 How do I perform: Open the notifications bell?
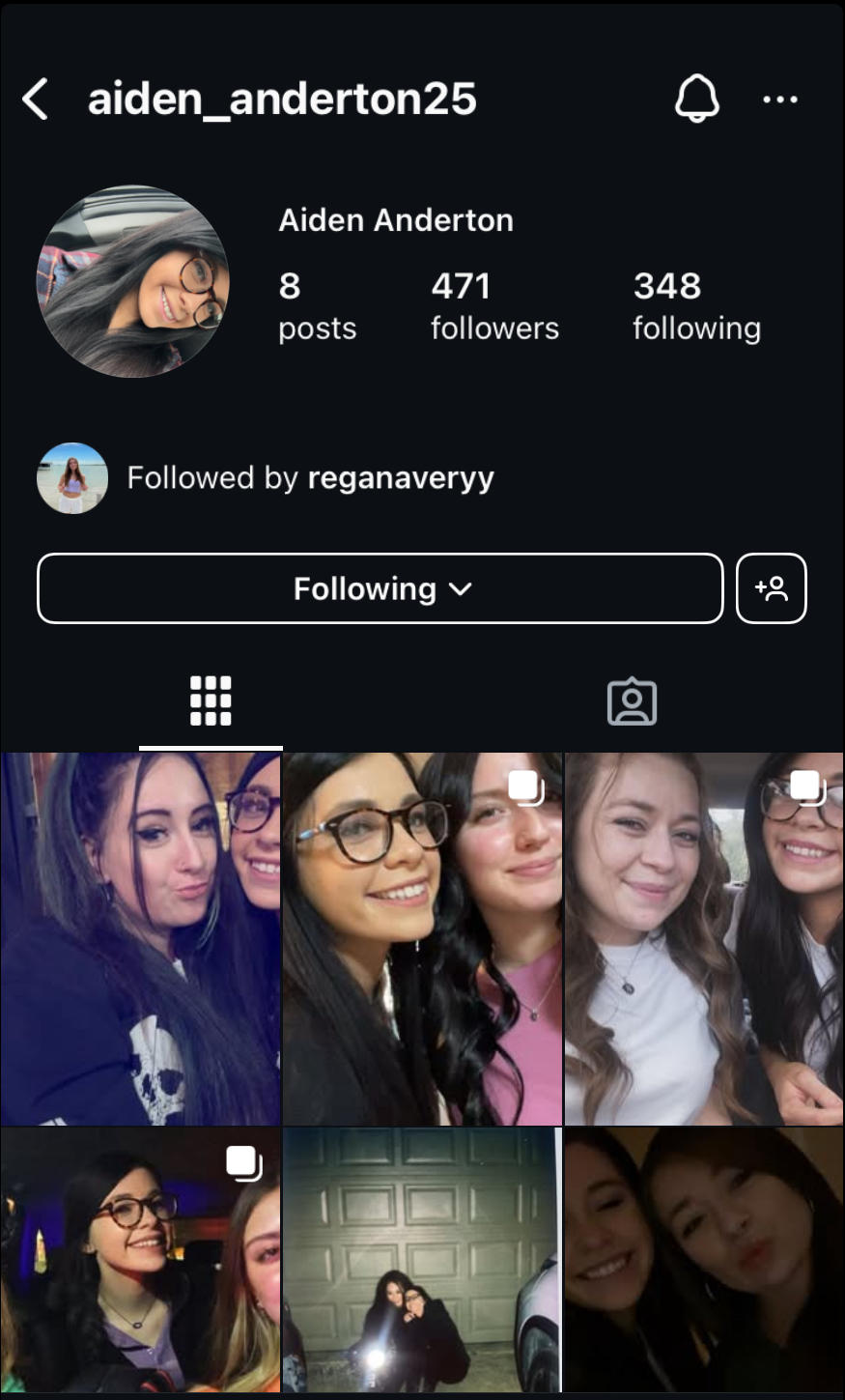(696, 99)
